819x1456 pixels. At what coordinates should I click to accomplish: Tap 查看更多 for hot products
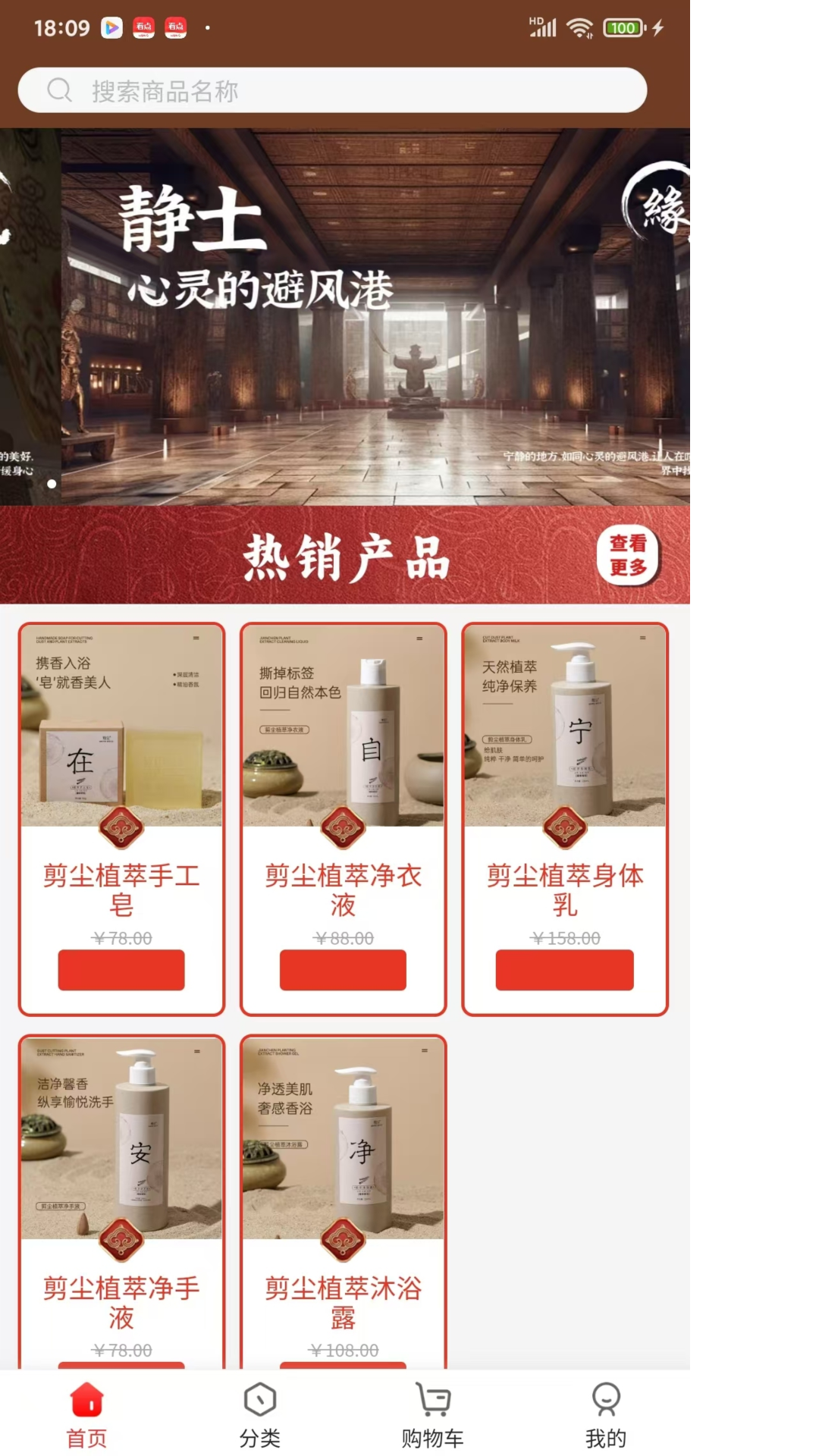pyautogui.click(x=628, y=555)
